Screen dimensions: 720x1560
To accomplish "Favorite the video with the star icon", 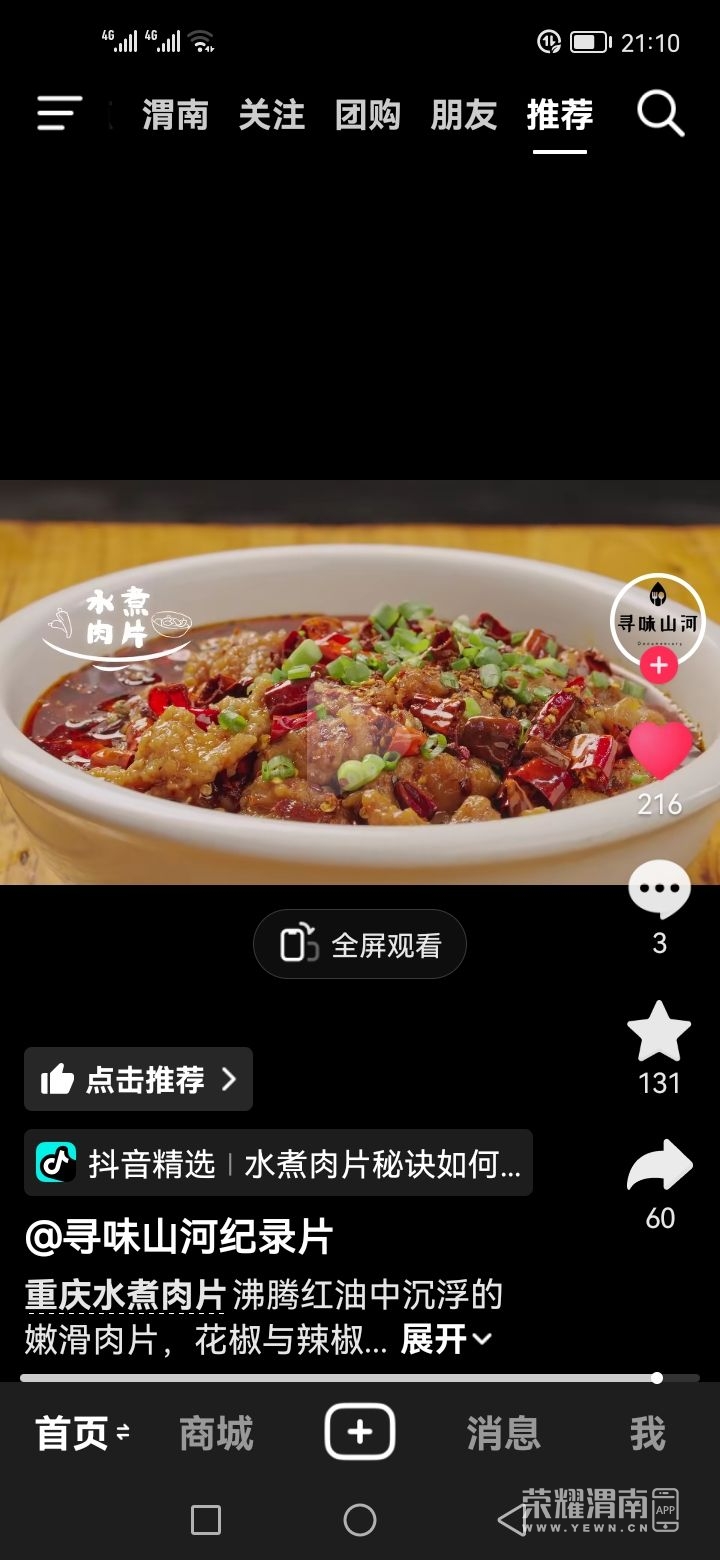I will (x=659, y=1032).
